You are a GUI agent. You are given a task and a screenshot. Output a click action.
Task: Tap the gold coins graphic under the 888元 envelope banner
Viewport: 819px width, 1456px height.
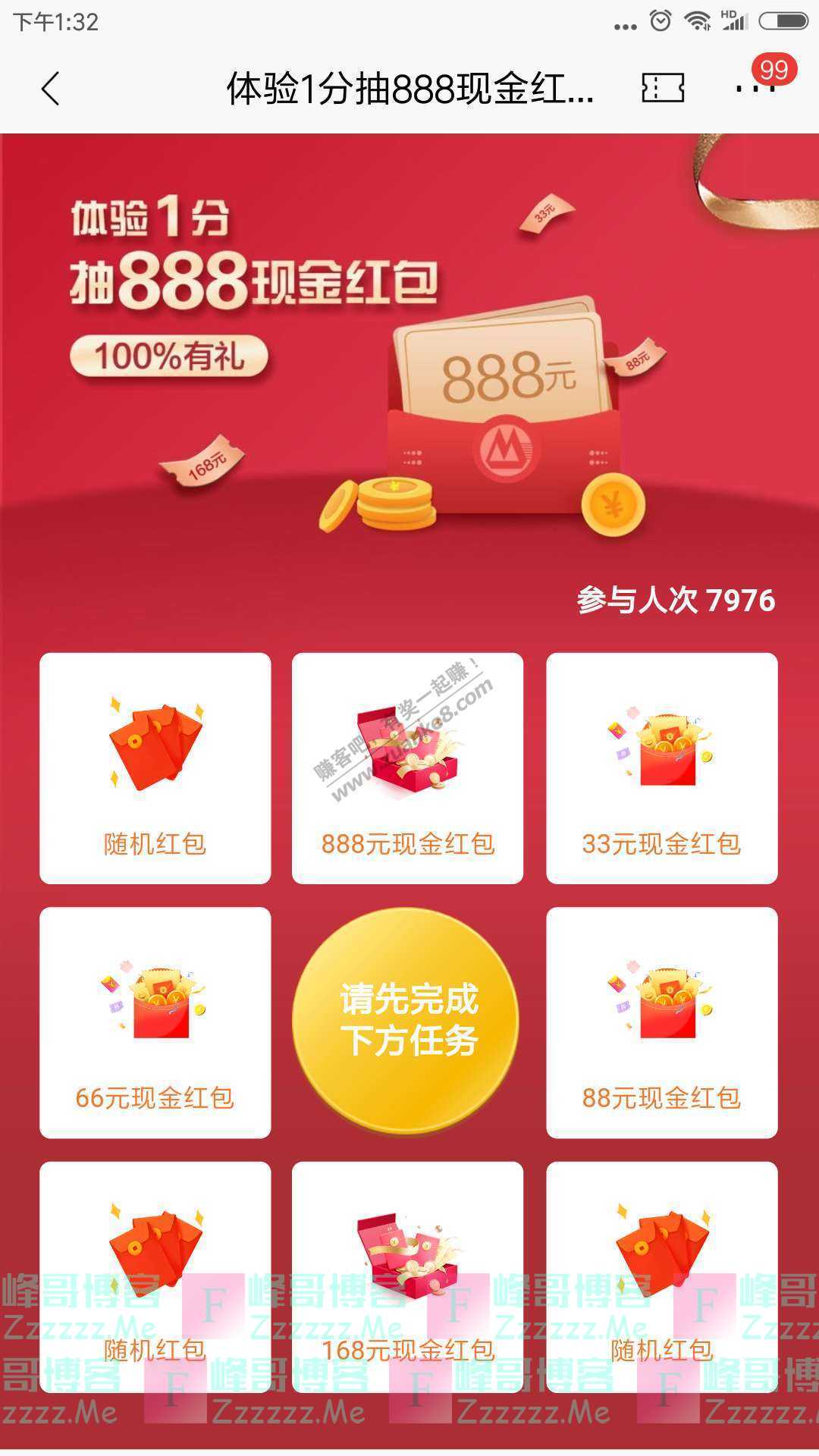click(394, 504)
